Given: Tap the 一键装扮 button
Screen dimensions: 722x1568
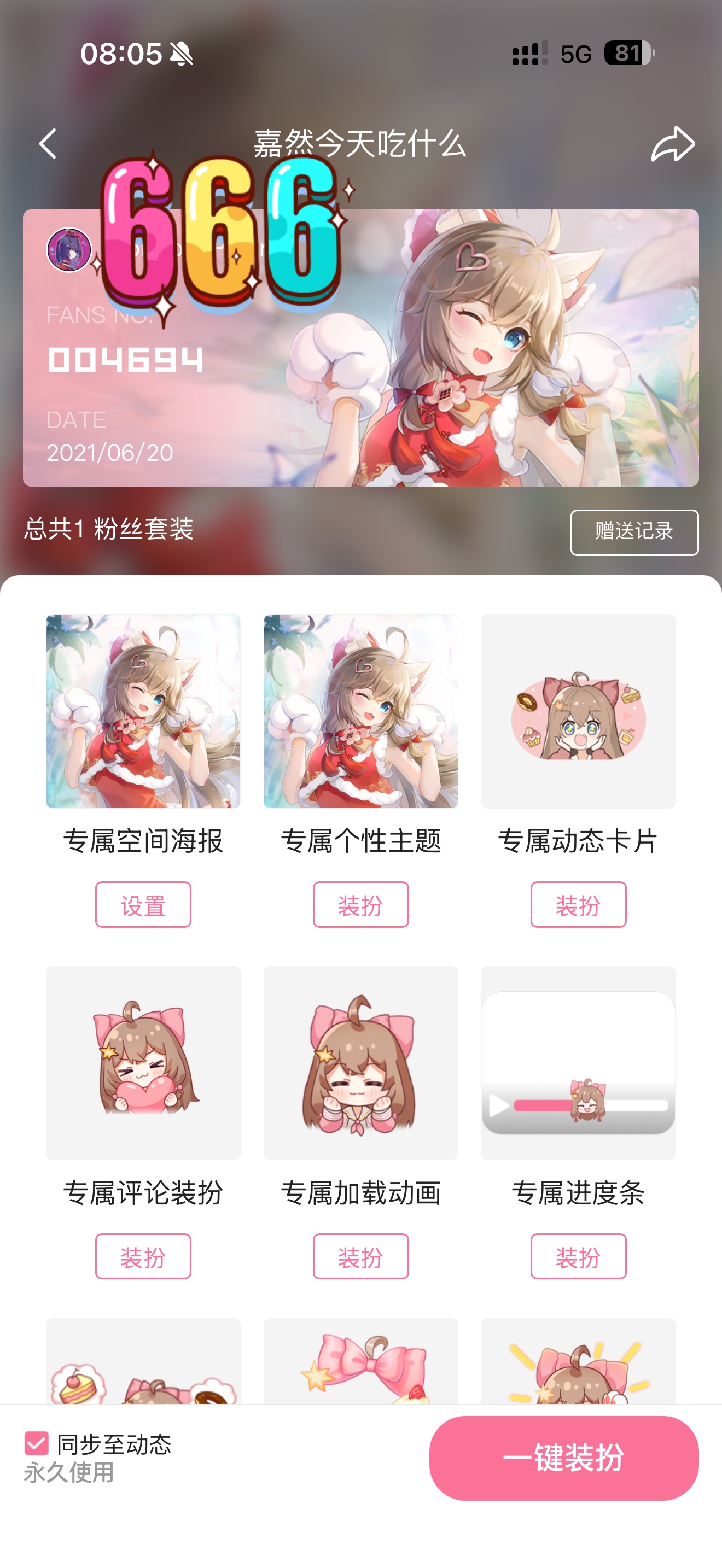Looking at the screenshot, I should pos(564,1457).
